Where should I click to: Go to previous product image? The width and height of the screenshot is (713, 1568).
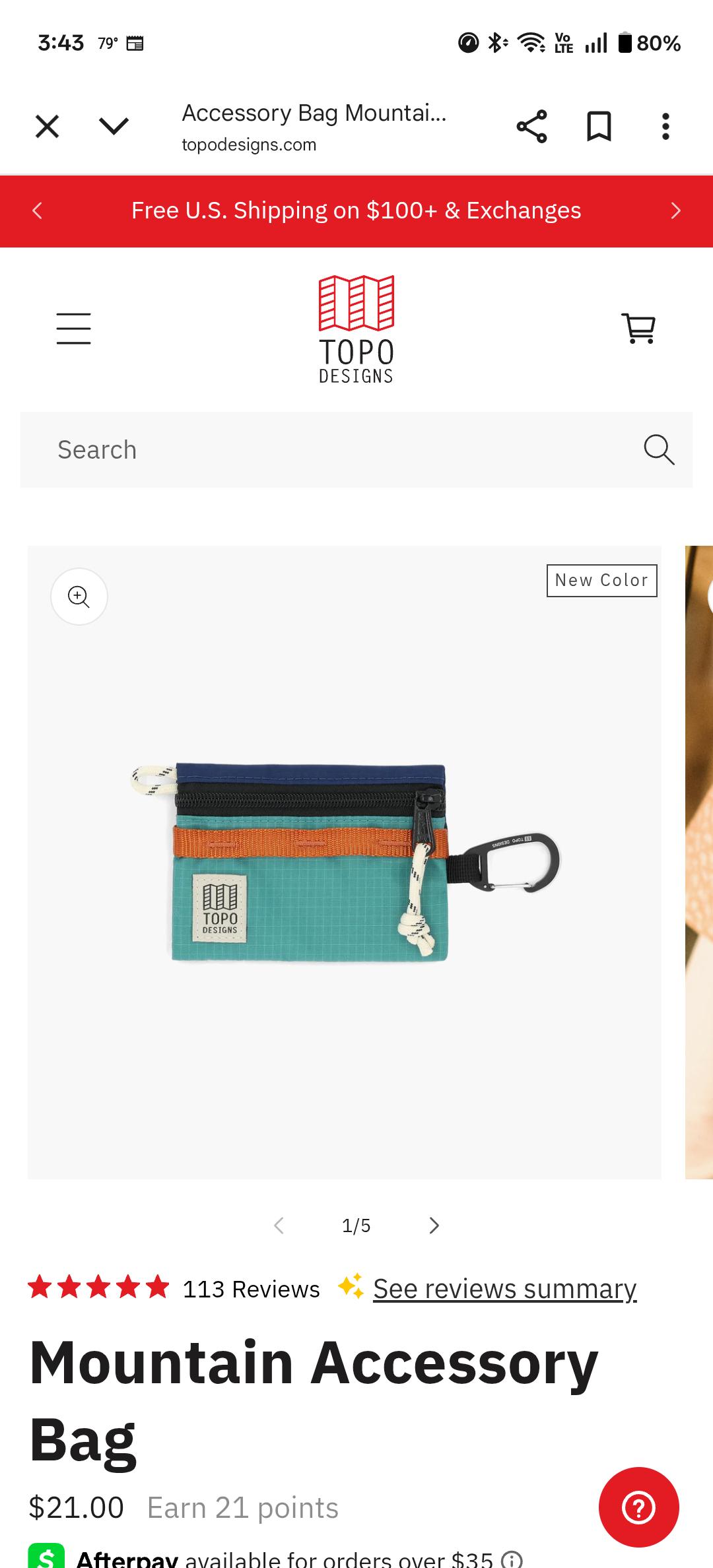pyautogui.click(x=279, y=1225)
